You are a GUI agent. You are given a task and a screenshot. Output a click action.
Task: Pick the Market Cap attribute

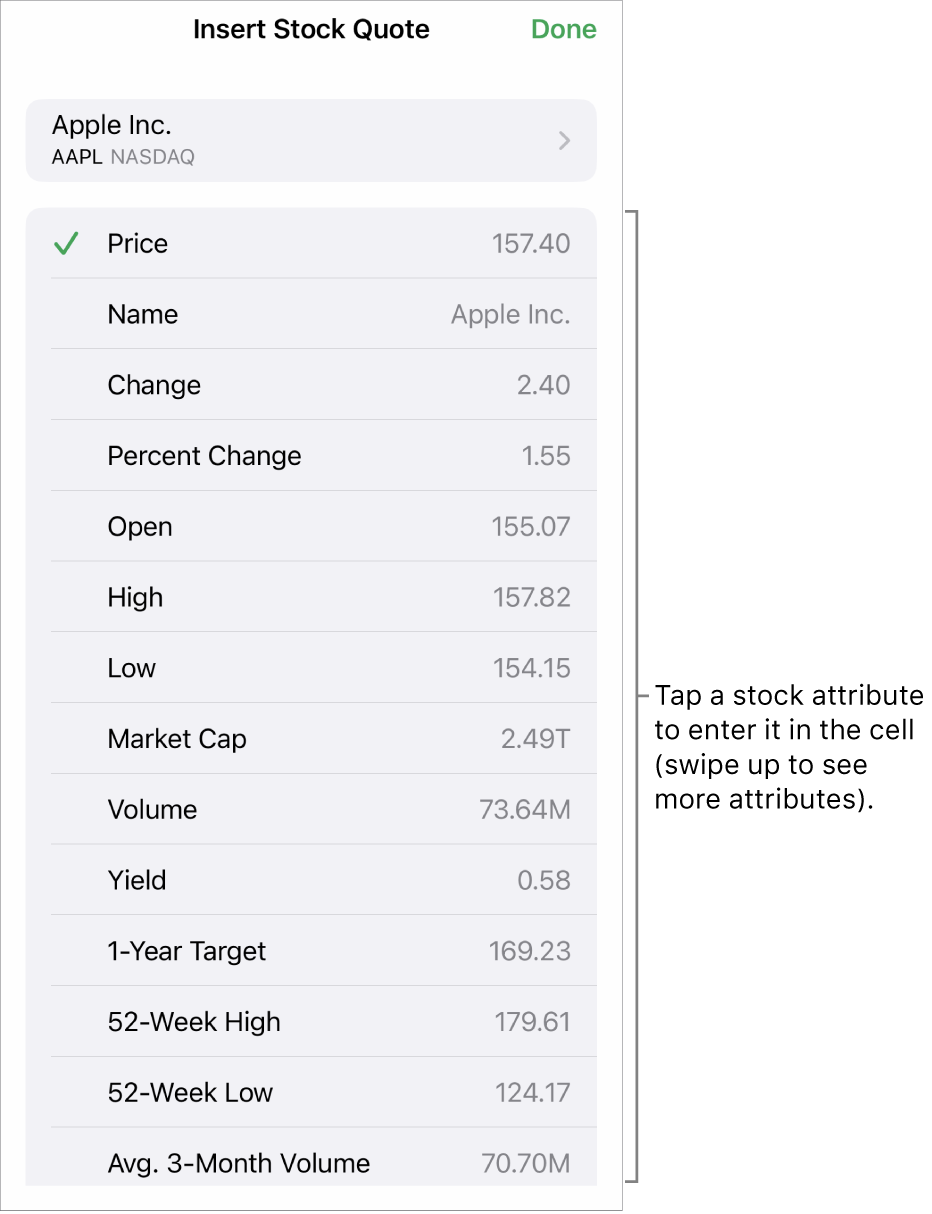pos(310,739)
